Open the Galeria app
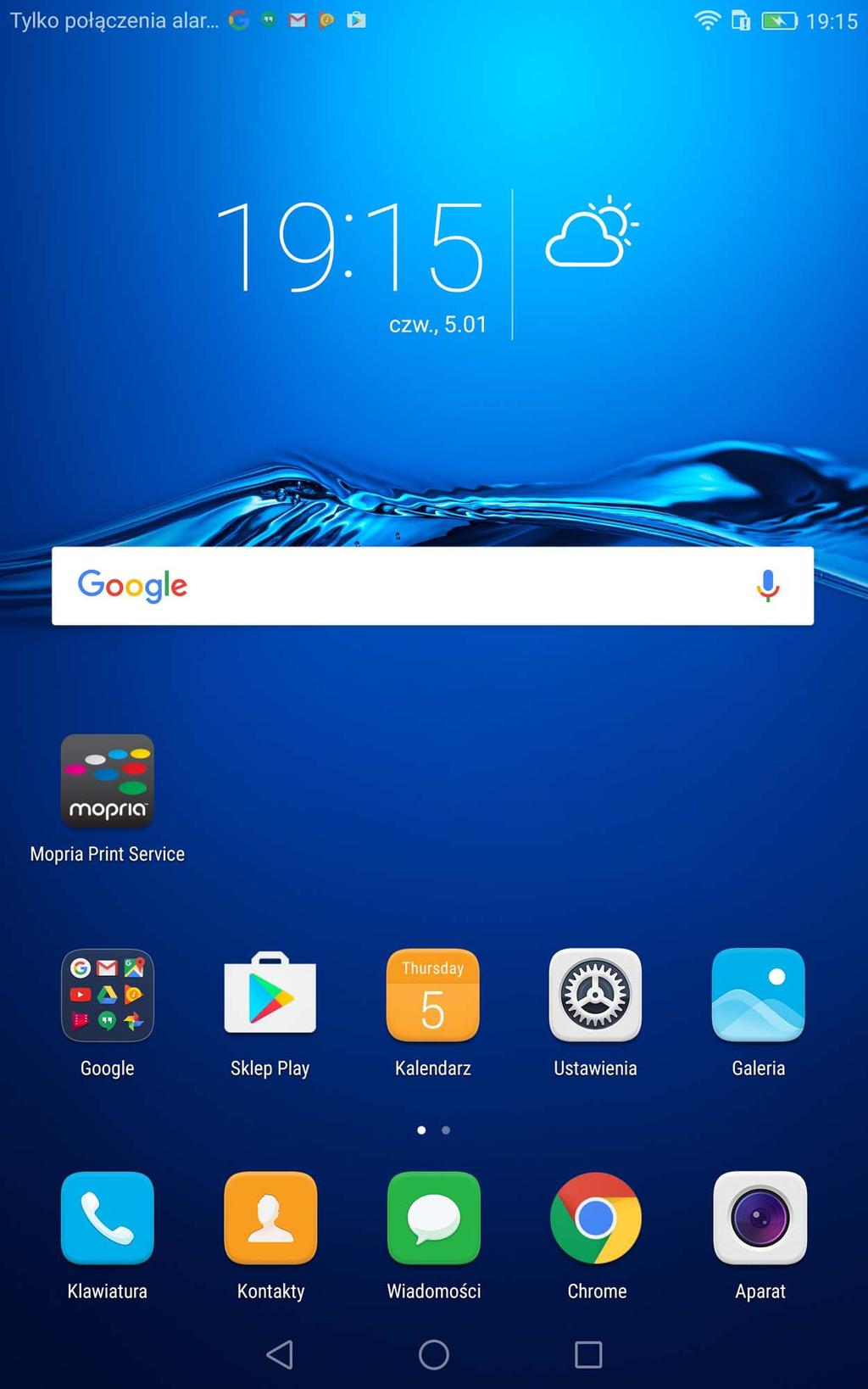 pos(758,996)
